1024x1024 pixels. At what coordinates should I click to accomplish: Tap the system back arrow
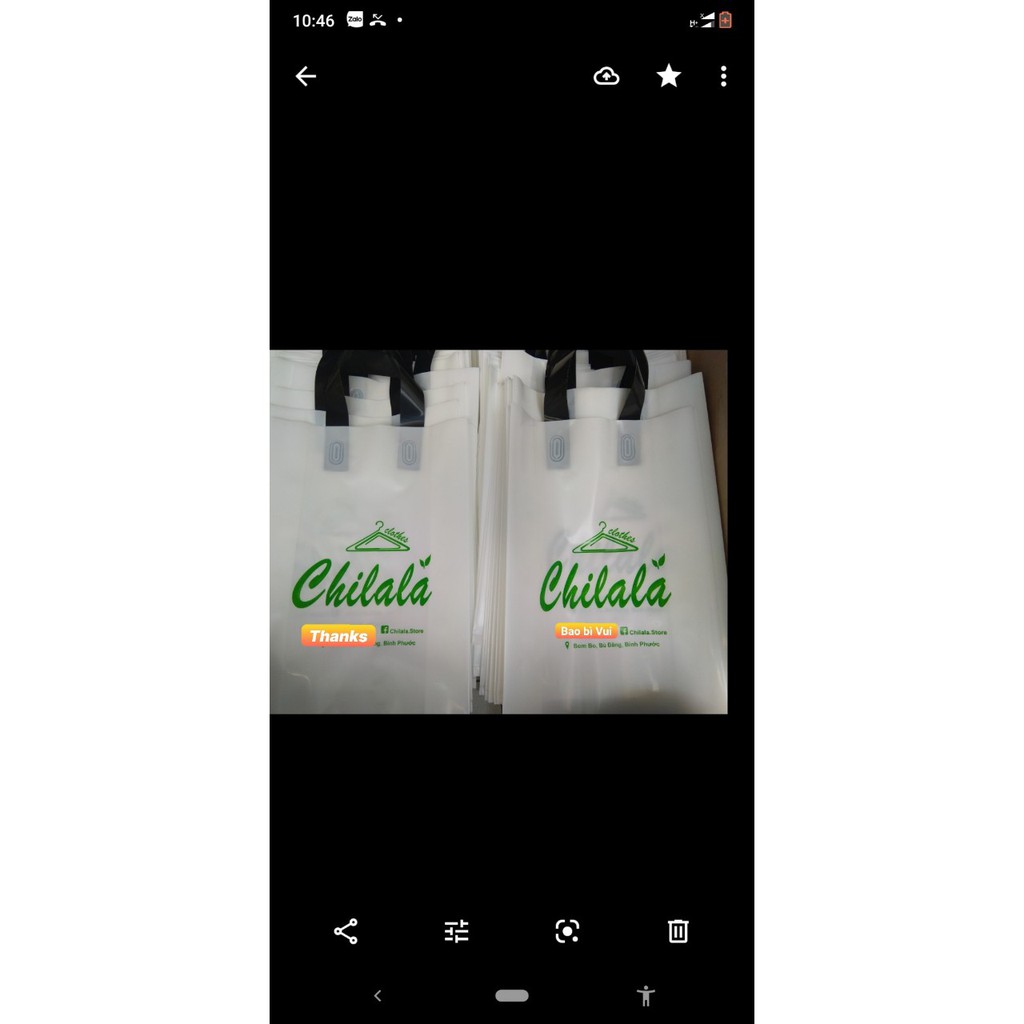click(377, 995)
